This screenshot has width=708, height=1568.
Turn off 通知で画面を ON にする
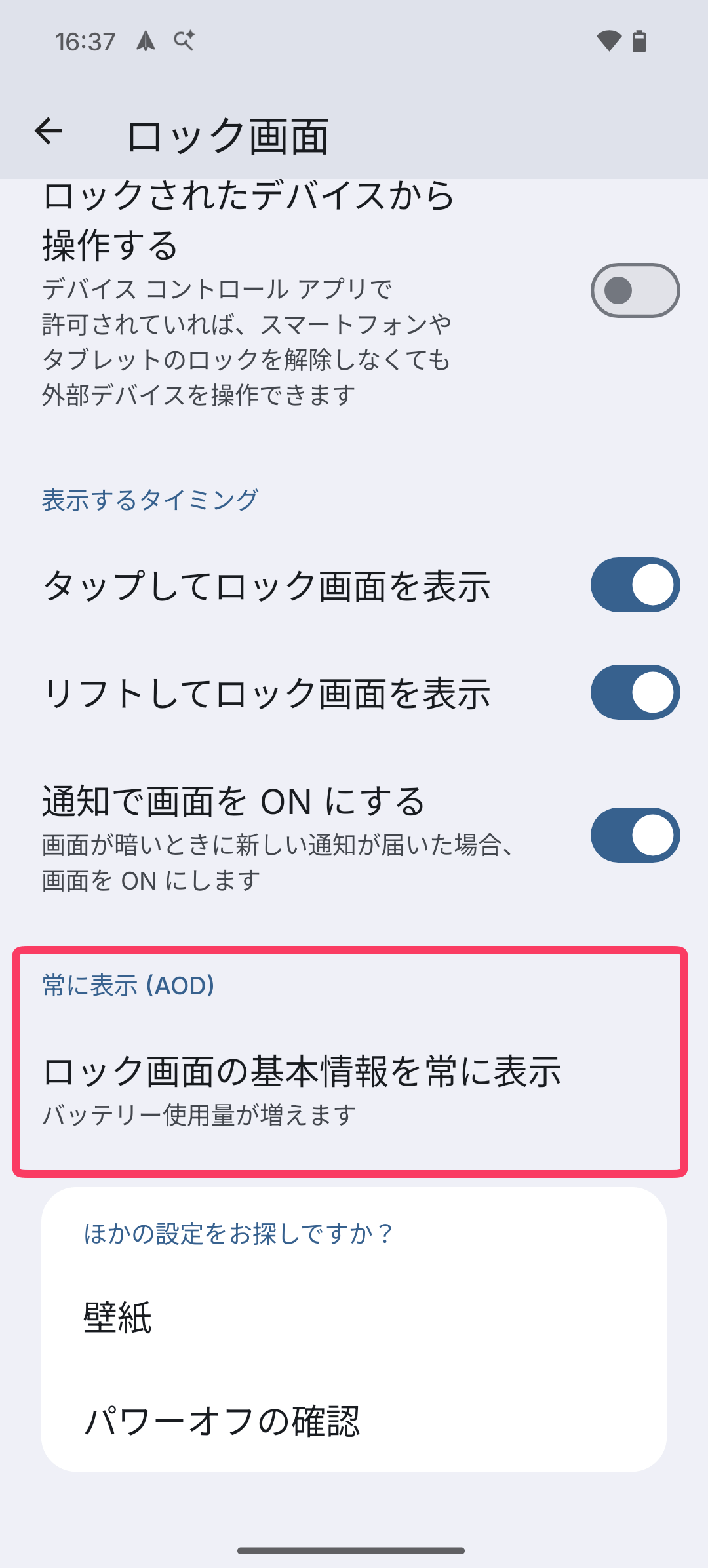pyautogui.click(x=634, y=836)
